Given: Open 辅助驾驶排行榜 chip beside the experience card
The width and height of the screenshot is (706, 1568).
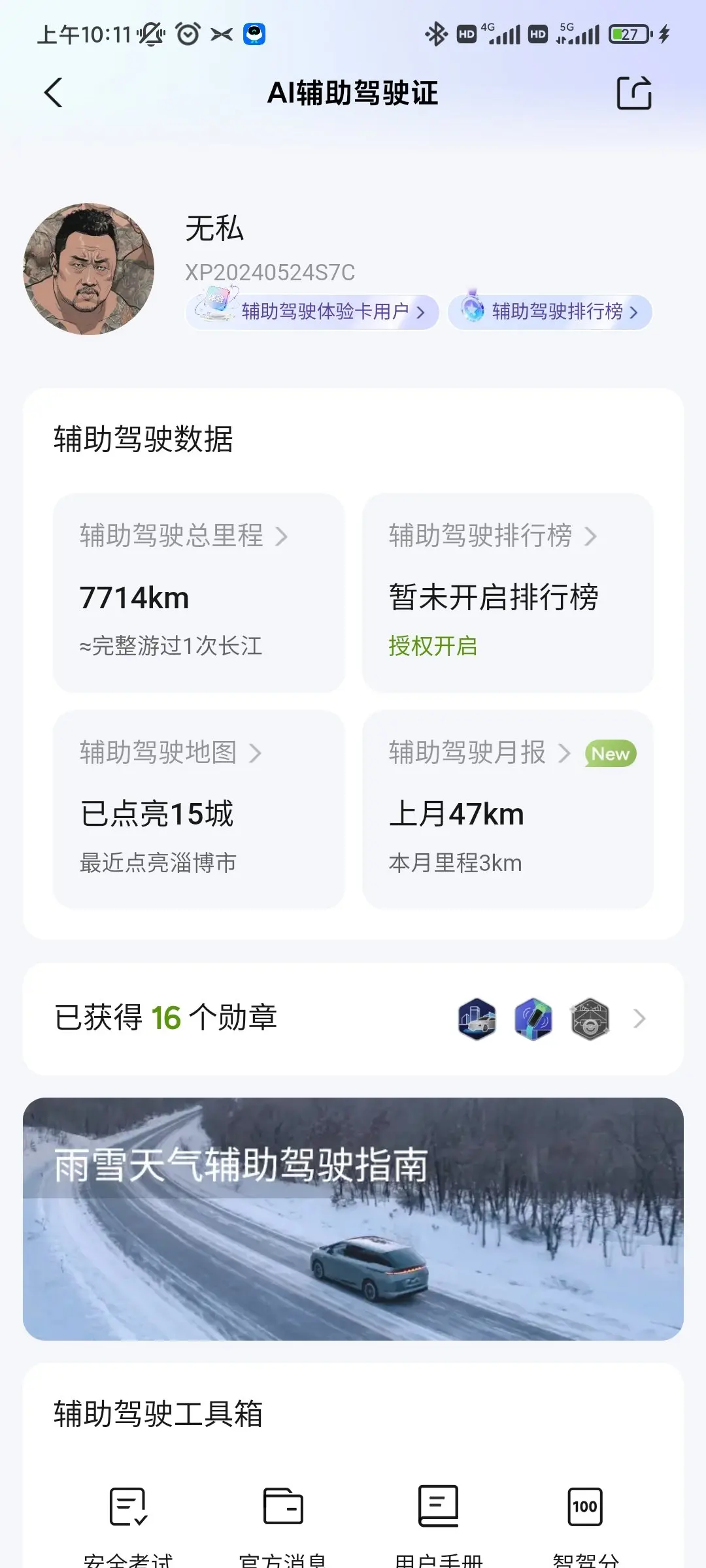Looking at the screenshot, I should pyautogui.click(x=550, y=312).
